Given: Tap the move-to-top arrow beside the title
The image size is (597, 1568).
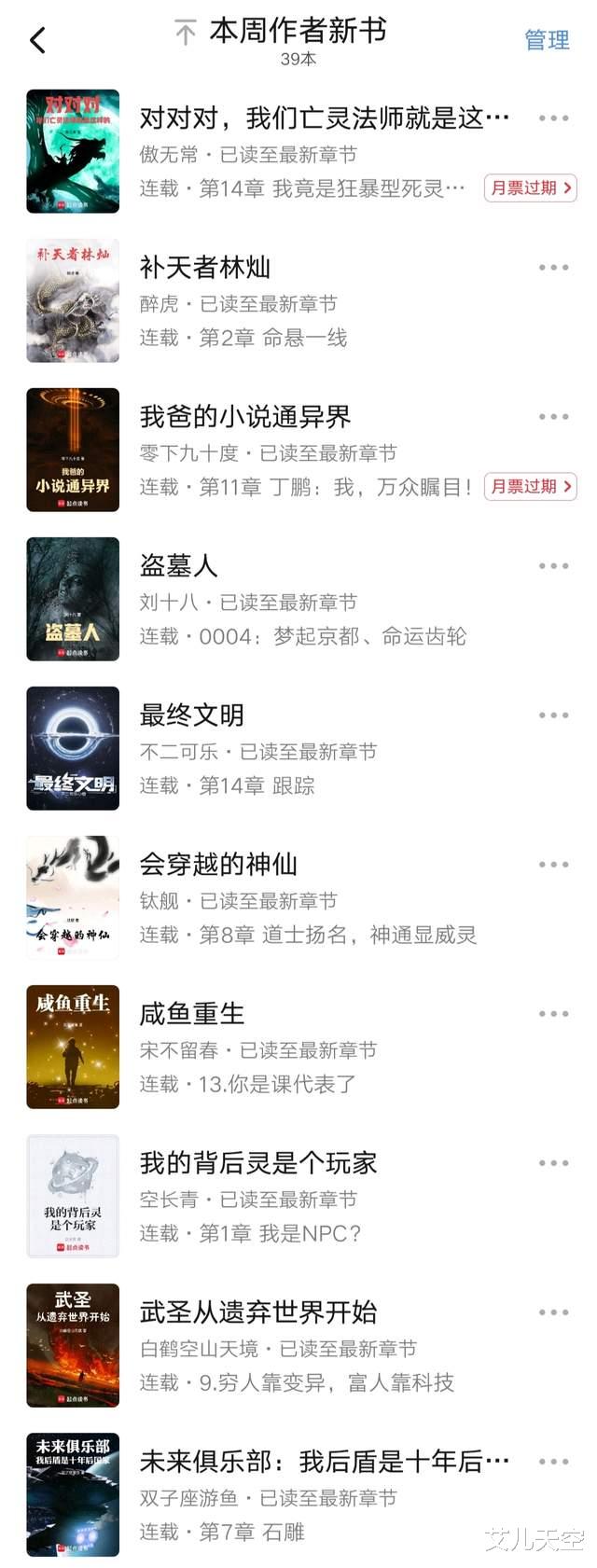Looking at the screenshot, I should point(185,35).
